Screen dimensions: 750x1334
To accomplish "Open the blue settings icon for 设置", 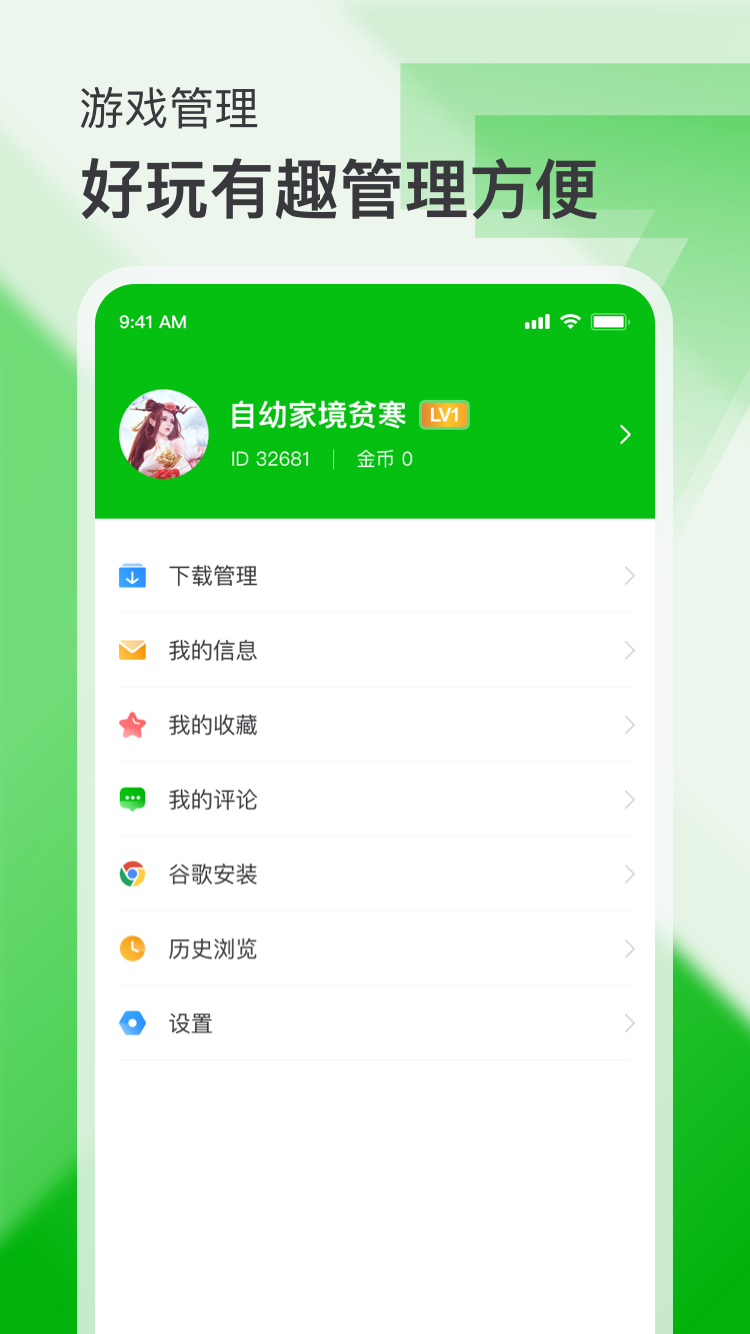I will [132, 1023].
